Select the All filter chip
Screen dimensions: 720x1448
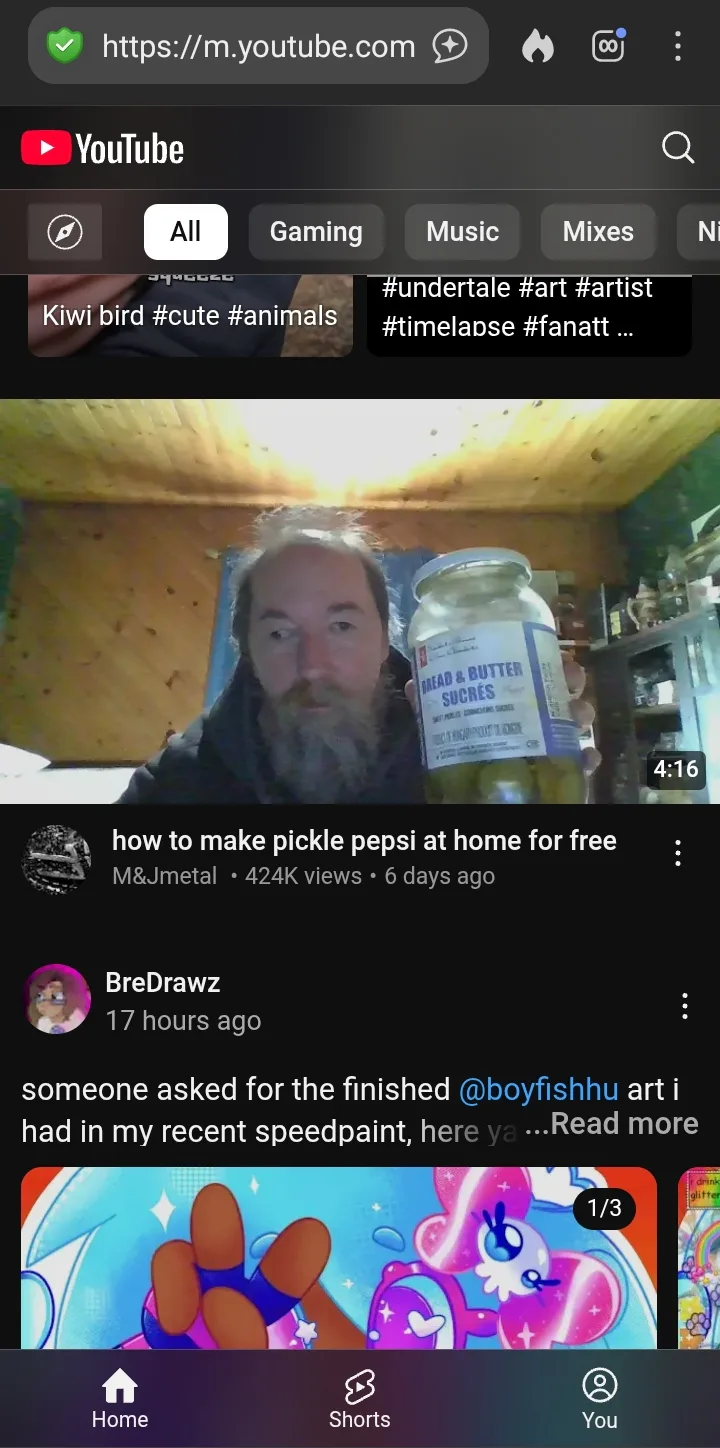[x=186, y=232]
